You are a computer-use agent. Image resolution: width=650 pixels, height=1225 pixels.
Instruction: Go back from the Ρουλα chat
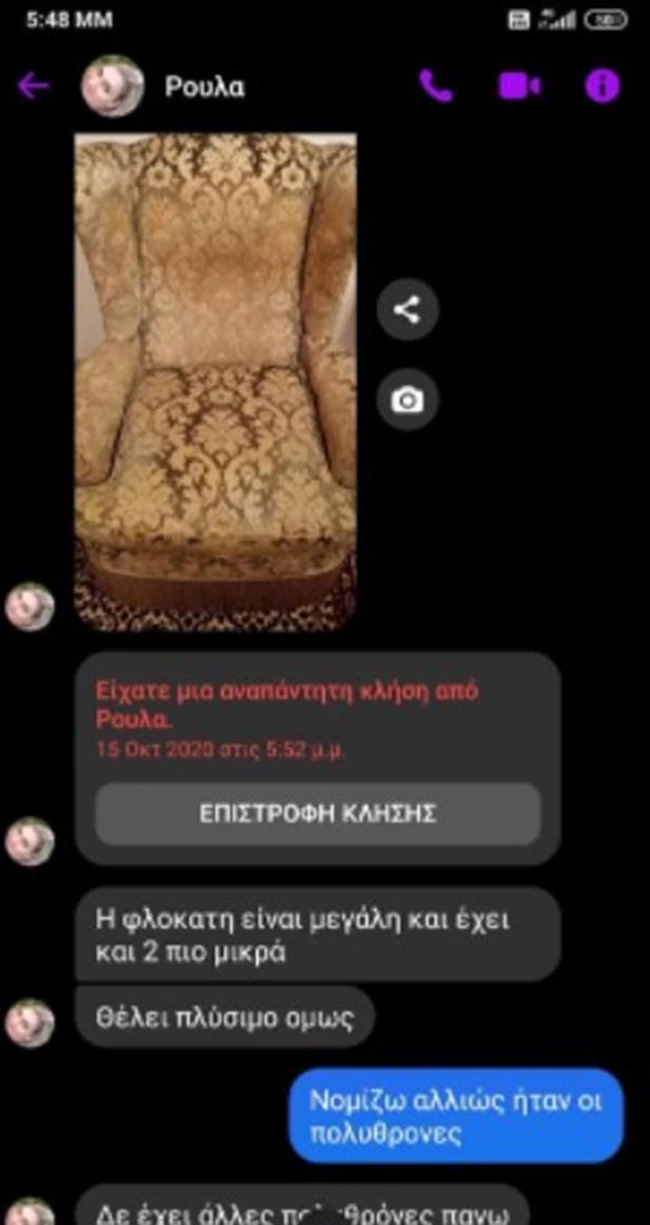pos(33,86)
